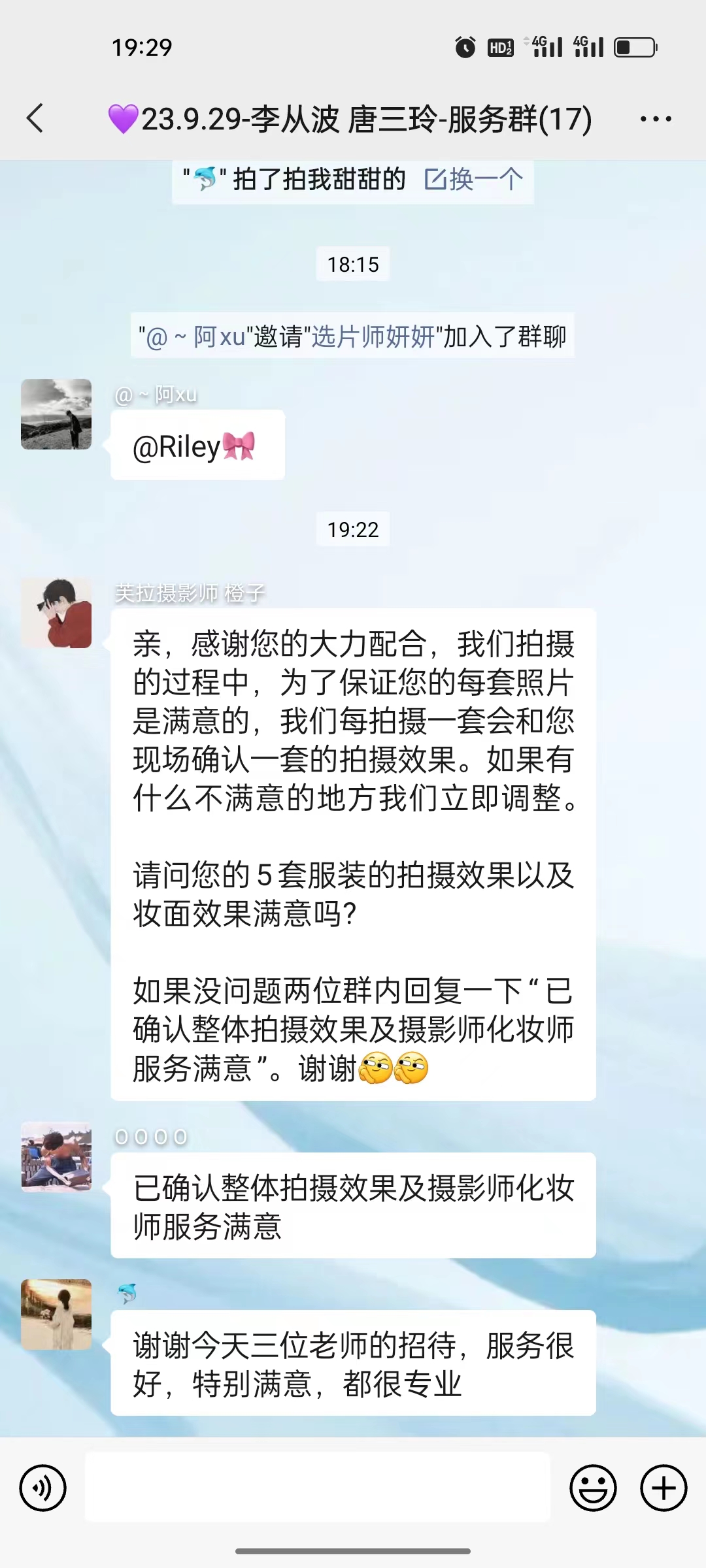
Task: Open the dolphin user's avatar profile
Action: coord(56,1315)
